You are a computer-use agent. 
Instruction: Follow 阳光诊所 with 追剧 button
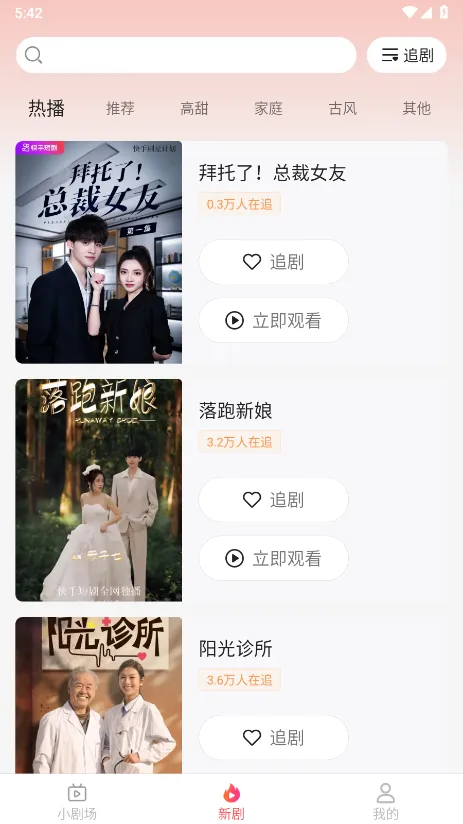click(273, 737)
